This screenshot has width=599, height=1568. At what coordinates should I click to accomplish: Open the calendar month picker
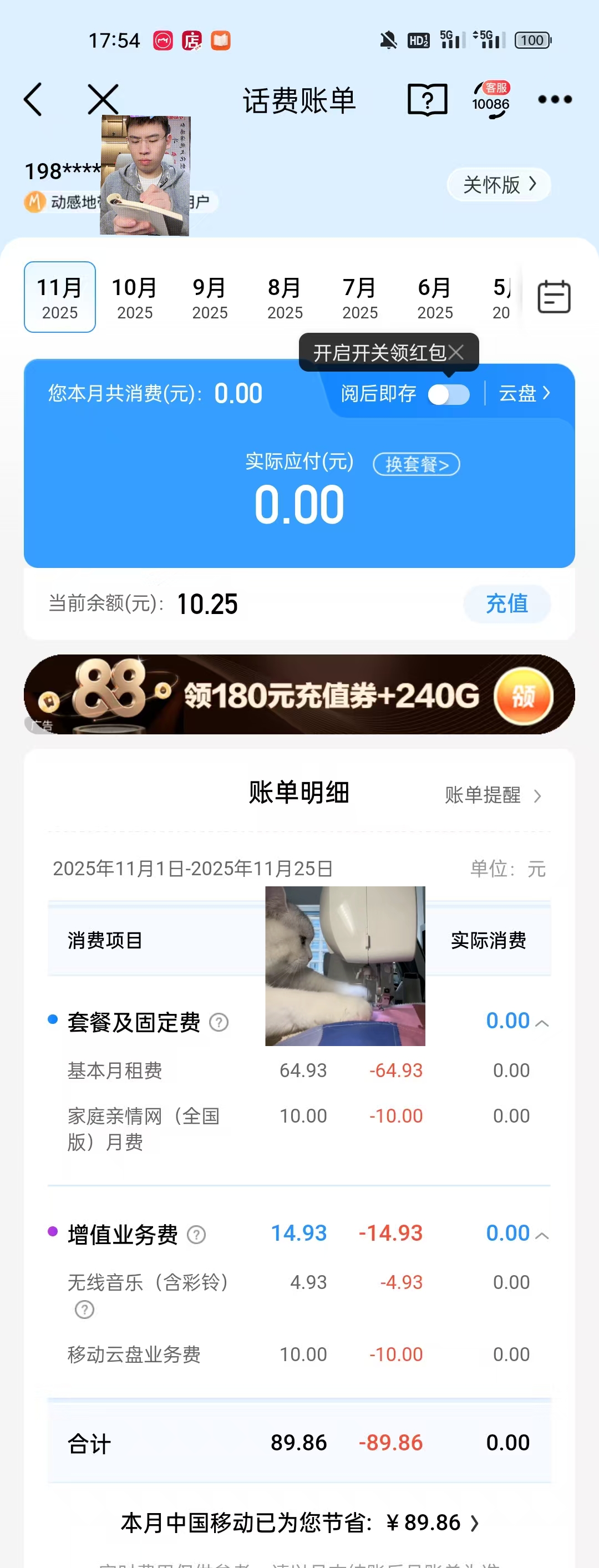(x=554, y=298)
